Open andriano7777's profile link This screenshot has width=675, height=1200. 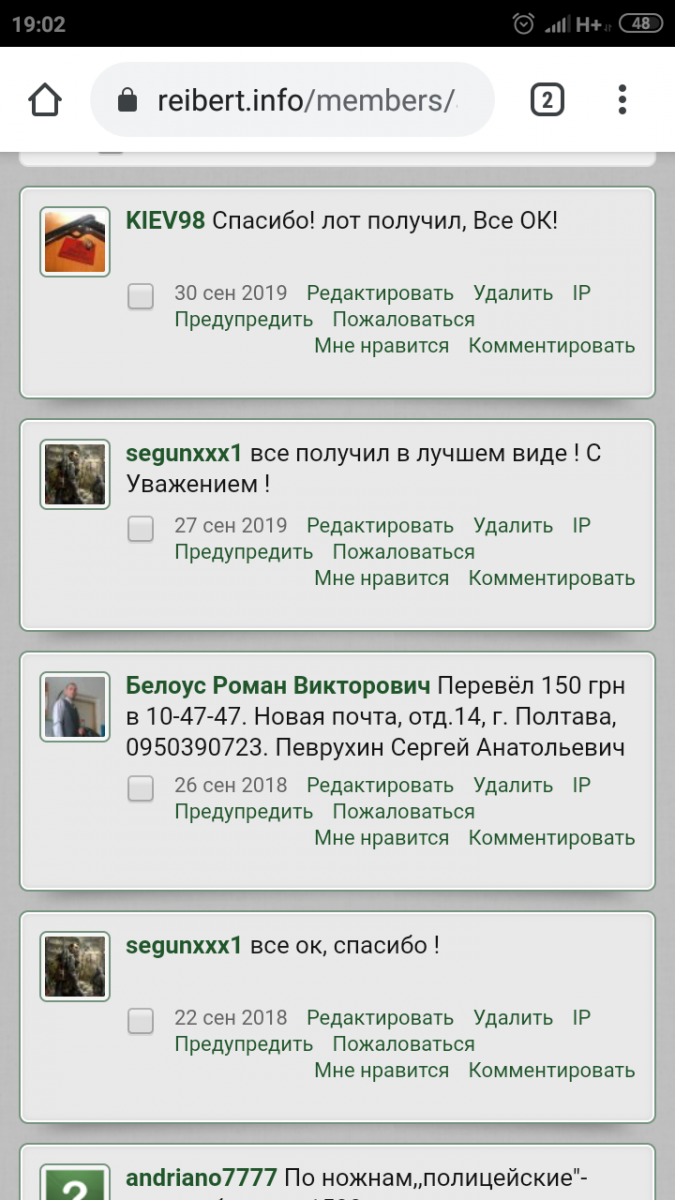202,1178
